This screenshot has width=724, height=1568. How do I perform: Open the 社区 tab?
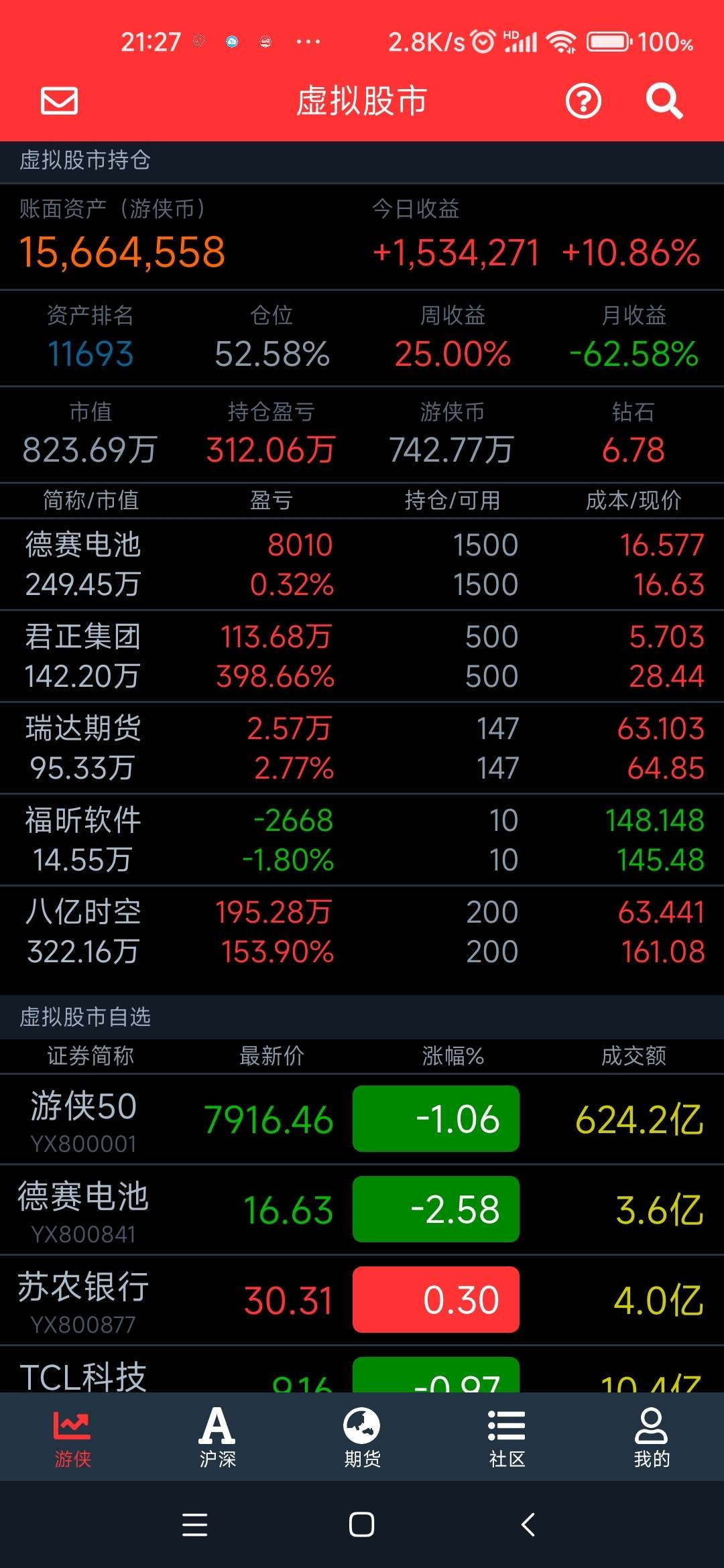coord(507,1437)
